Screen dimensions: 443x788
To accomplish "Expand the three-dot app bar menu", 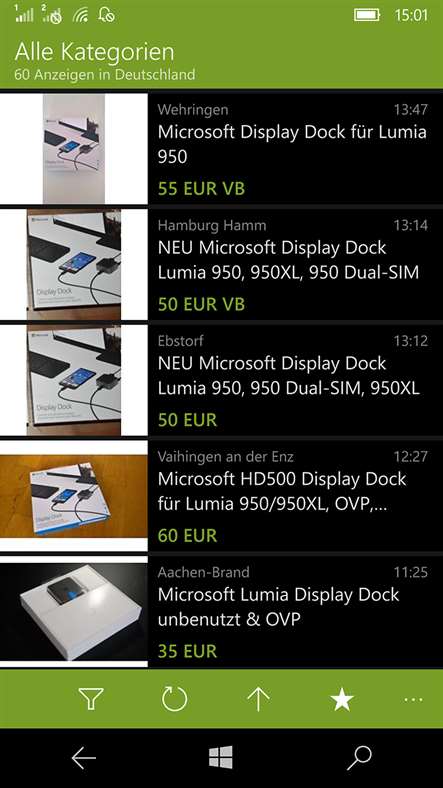I will pyautogui.click(x=413, y=699).
